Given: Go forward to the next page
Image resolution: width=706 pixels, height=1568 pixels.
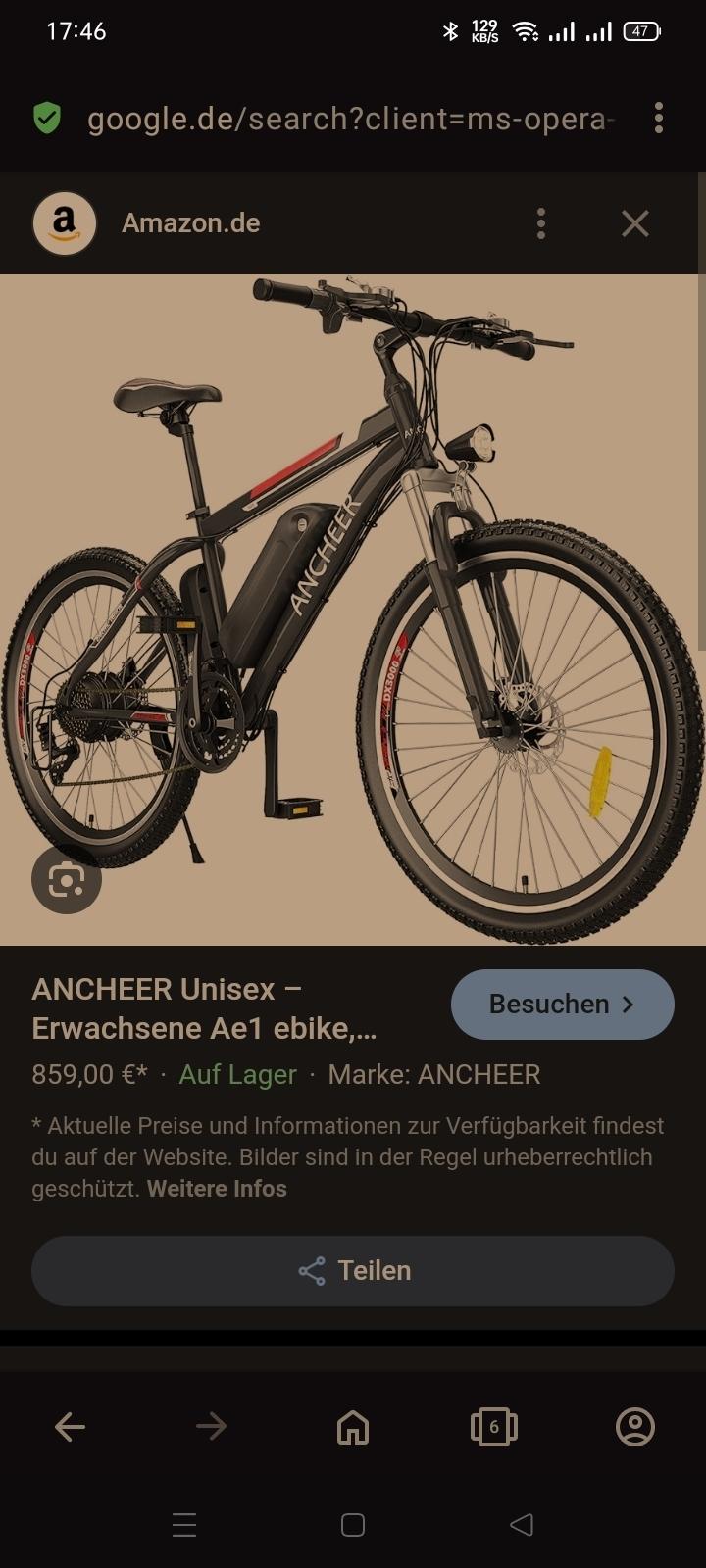Looking at the screenshot, I should 211,1427.
